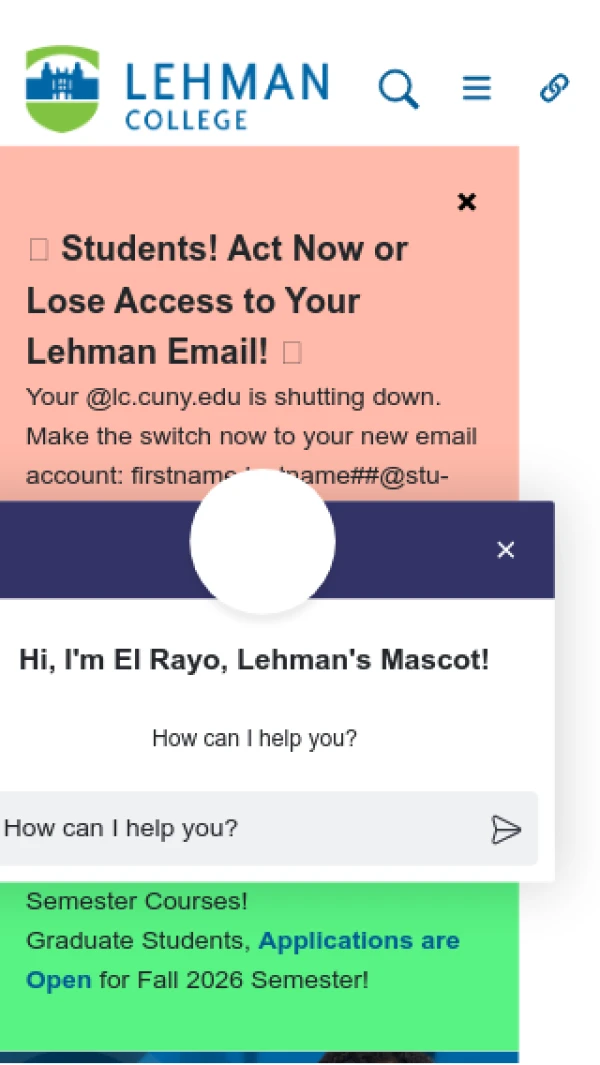Open 'Applications are Open' link
This screenshot has height=1065, width=600.
(243, 960)
